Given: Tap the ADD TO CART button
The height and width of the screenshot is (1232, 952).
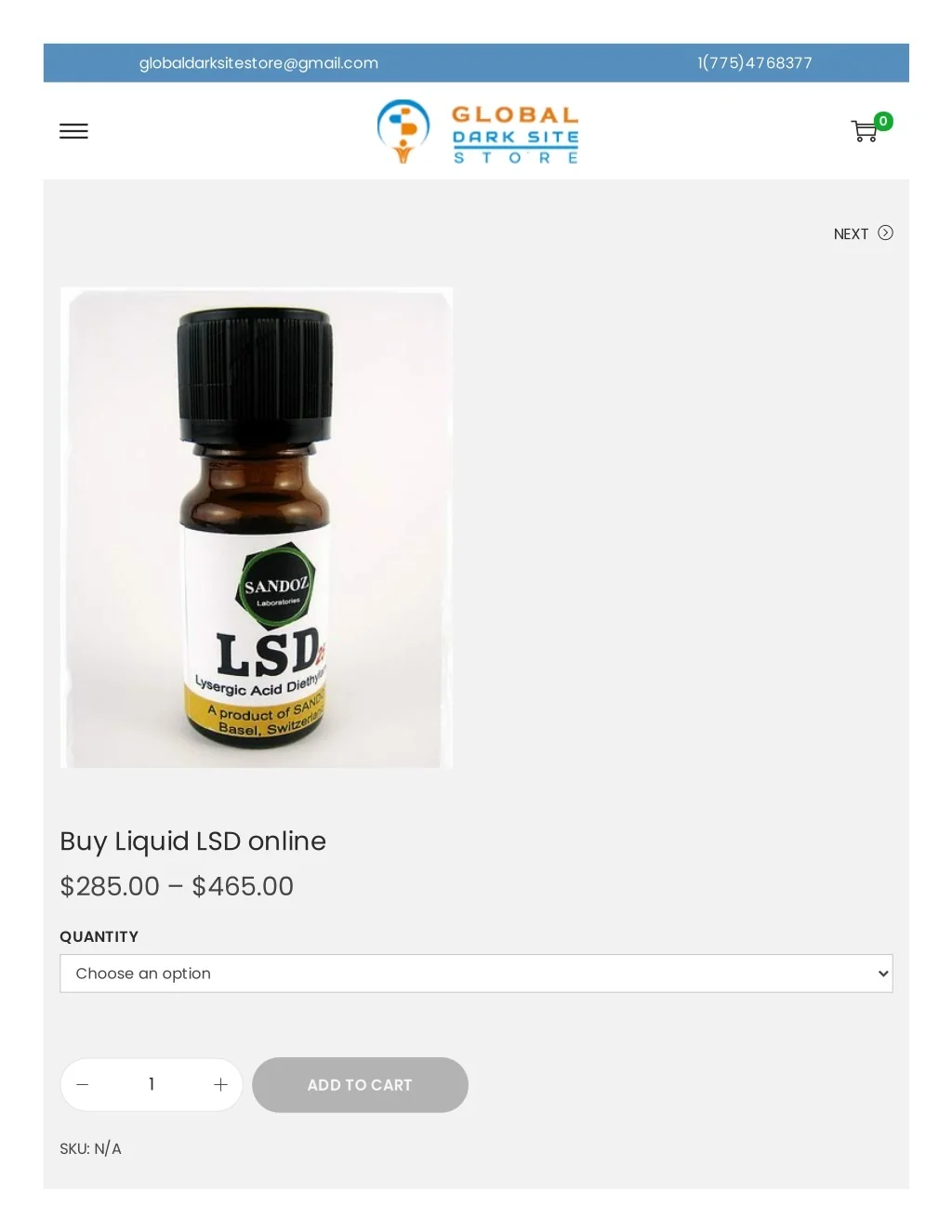Looking at the screenshot, I should pos(360,1085).
